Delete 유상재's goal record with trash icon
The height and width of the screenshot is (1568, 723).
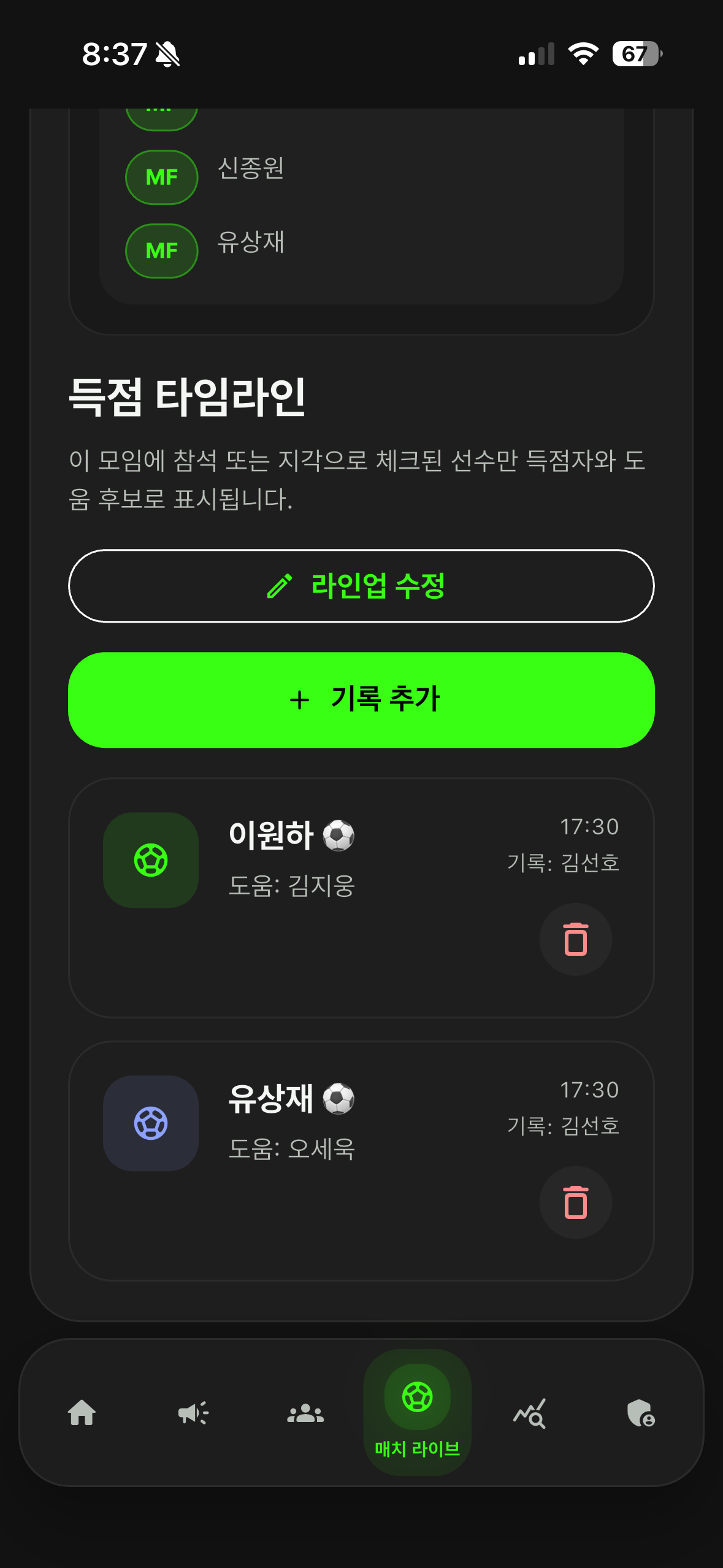[x=575, y=1201]
